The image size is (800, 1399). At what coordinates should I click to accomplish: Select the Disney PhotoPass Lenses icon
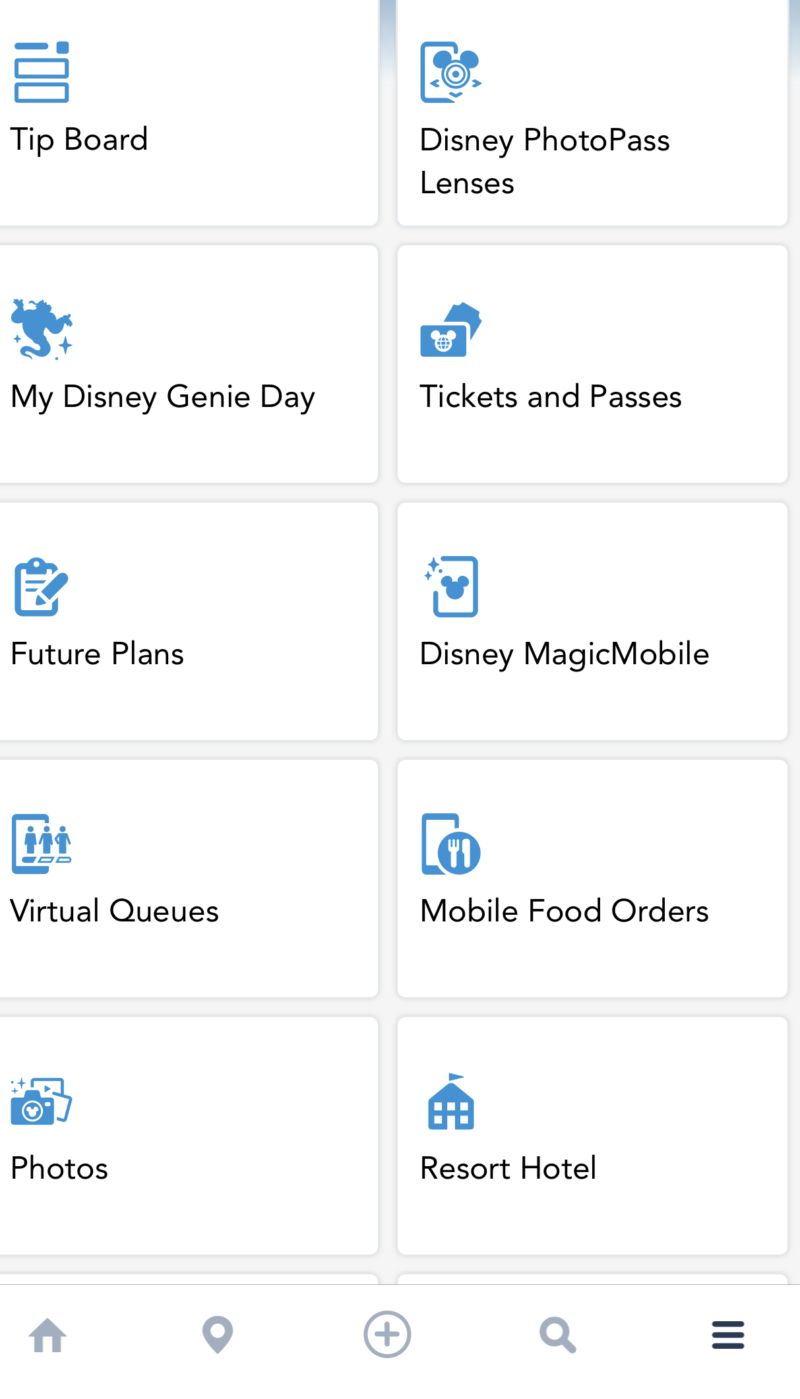[451, 70]
